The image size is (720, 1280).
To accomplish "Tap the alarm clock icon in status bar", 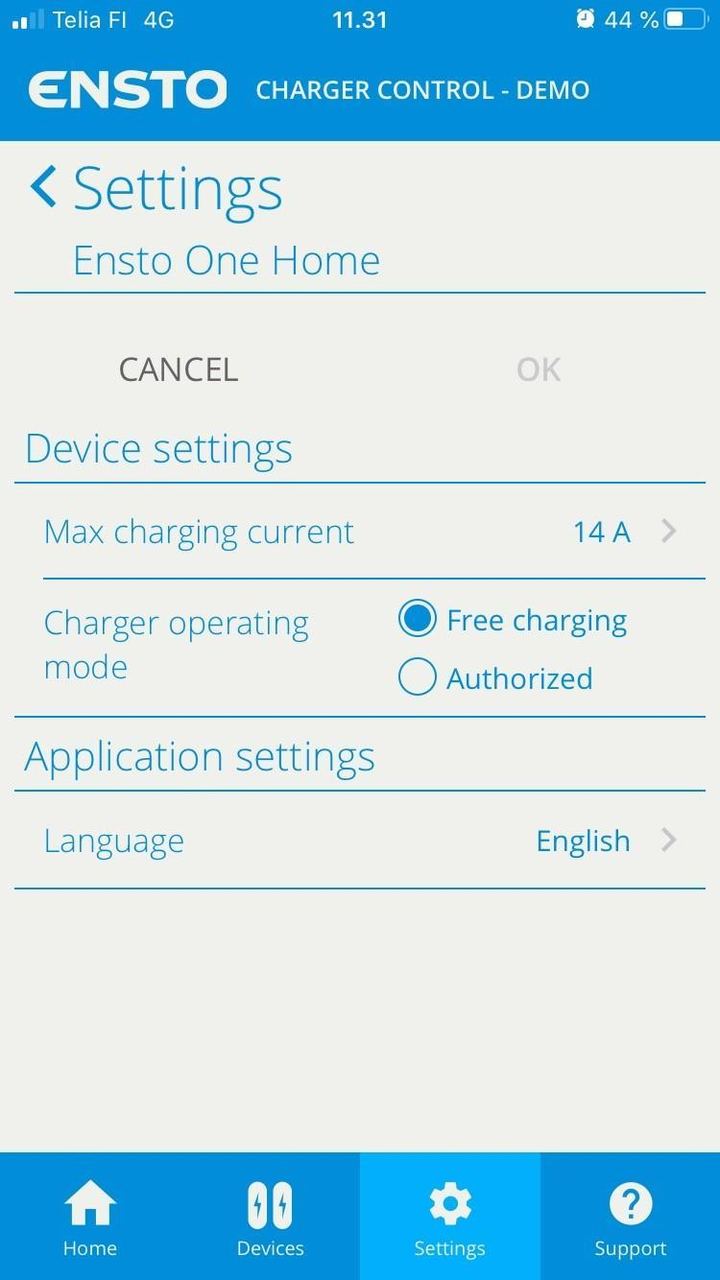I will (x=582, y=17).
